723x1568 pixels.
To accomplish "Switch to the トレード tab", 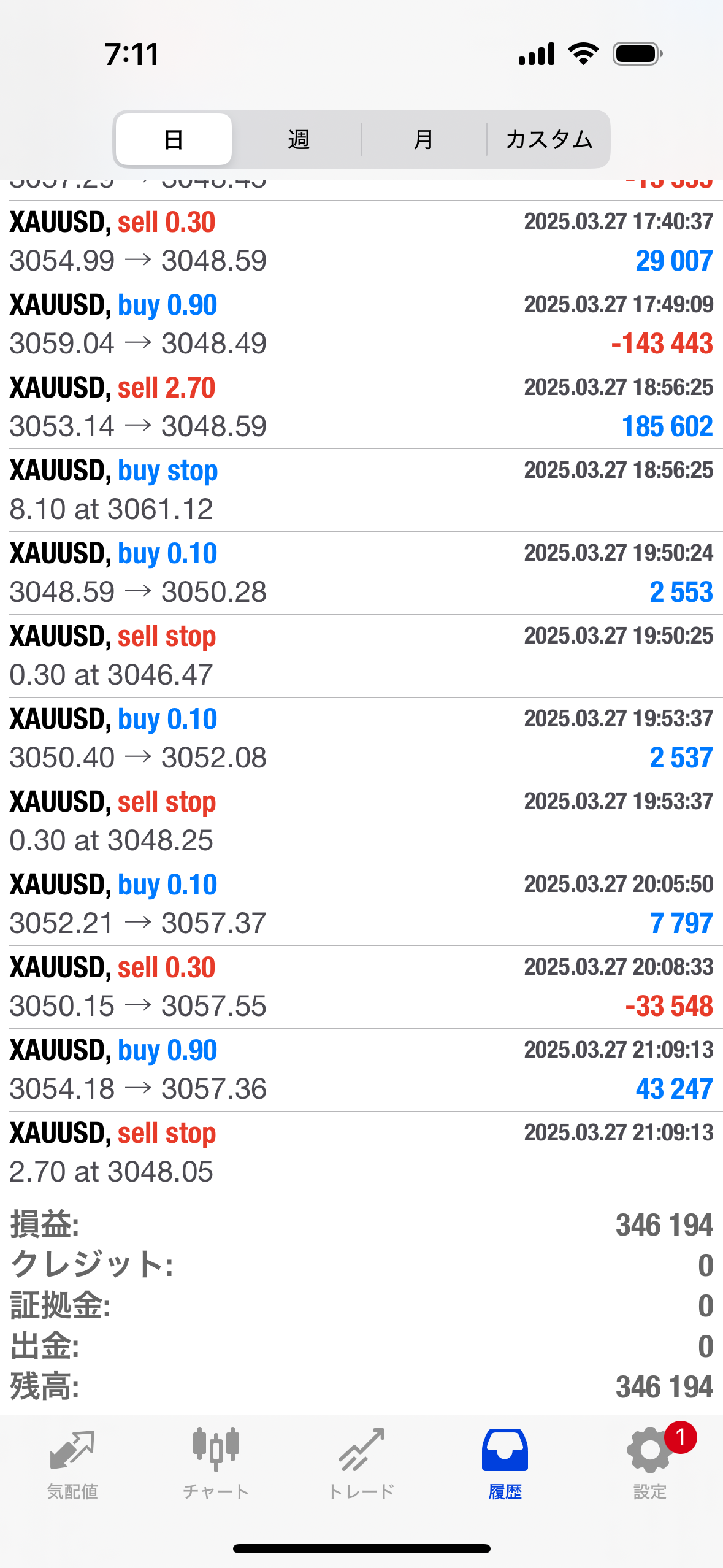I will click(x=361, y=1464).
